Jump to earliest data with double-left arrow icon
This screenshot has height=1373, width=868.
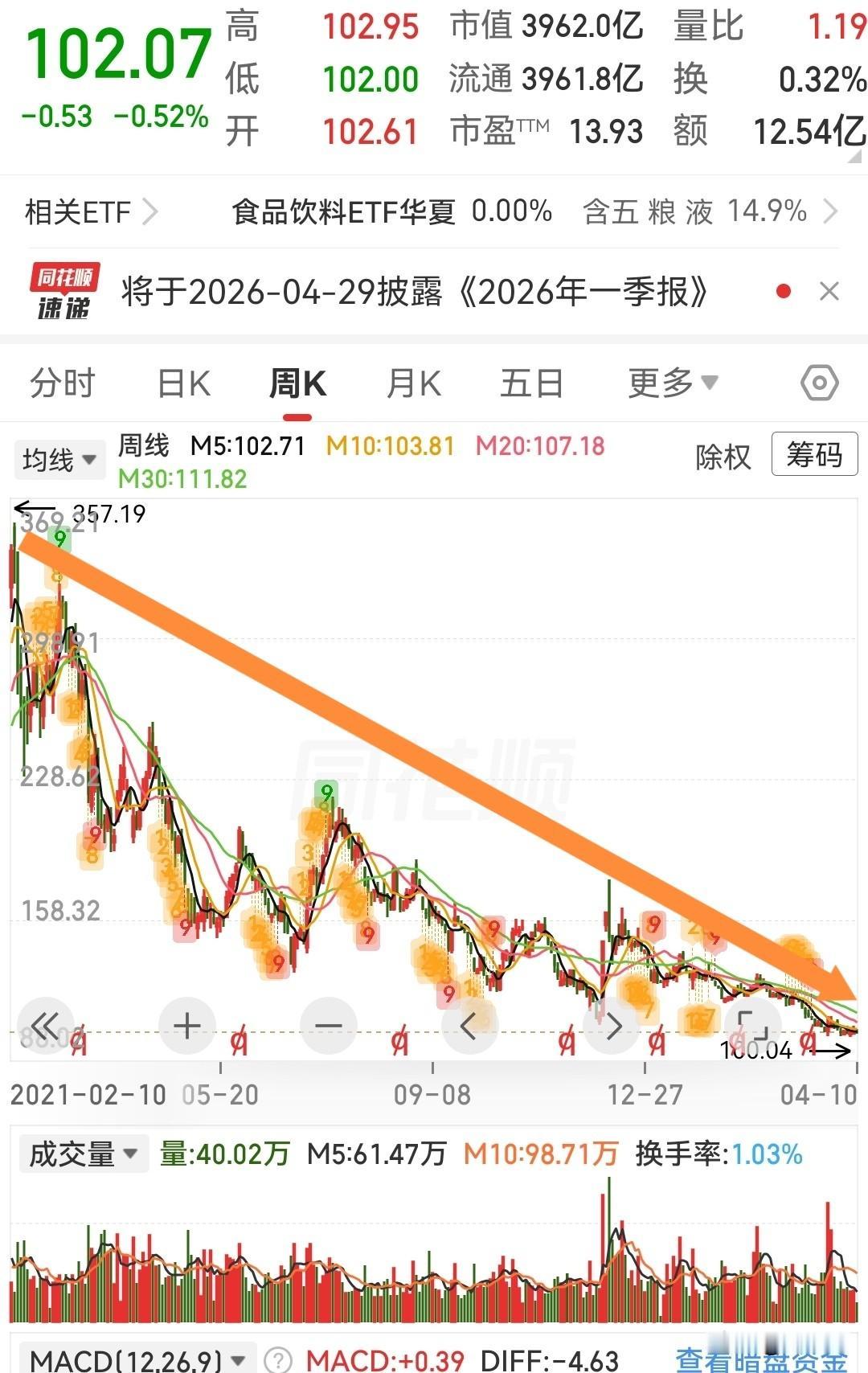(x=46, y=1026)
